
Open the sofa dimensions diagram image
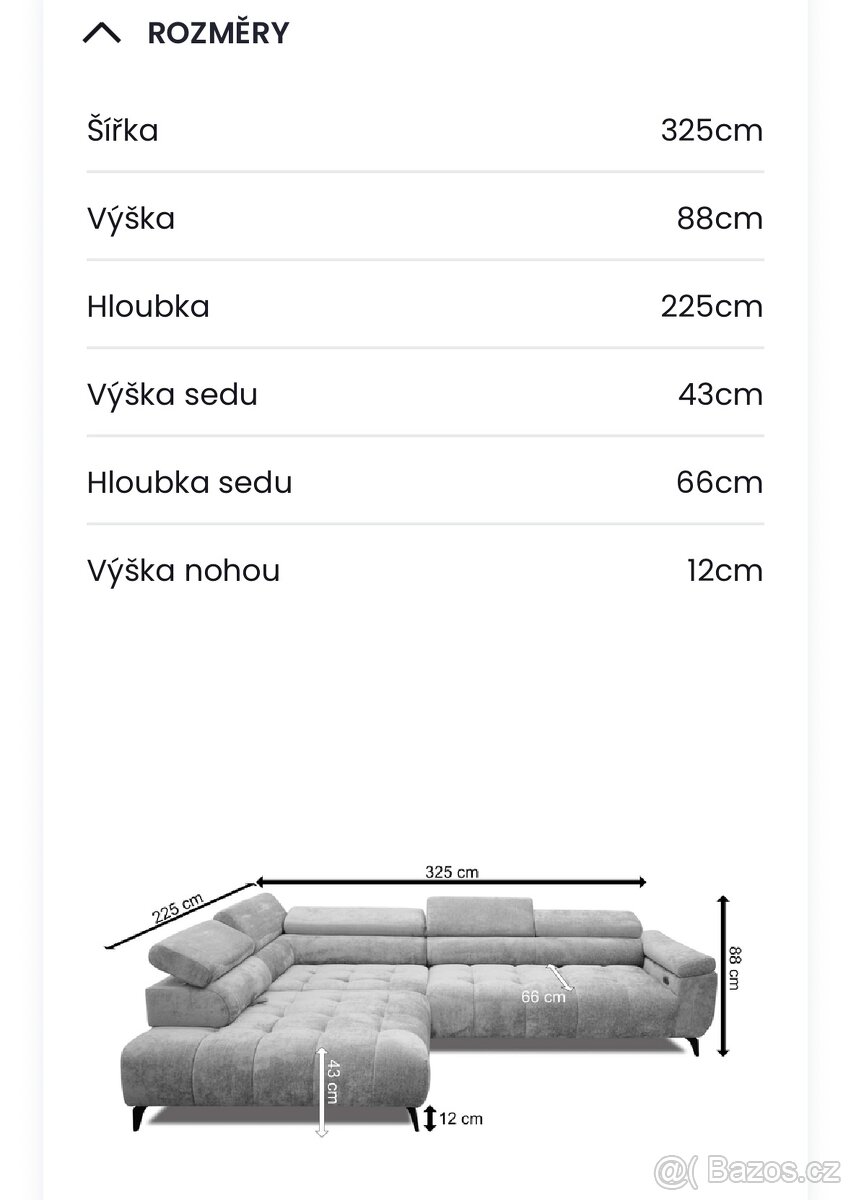pyautogui.click(x=425, y=1000)
